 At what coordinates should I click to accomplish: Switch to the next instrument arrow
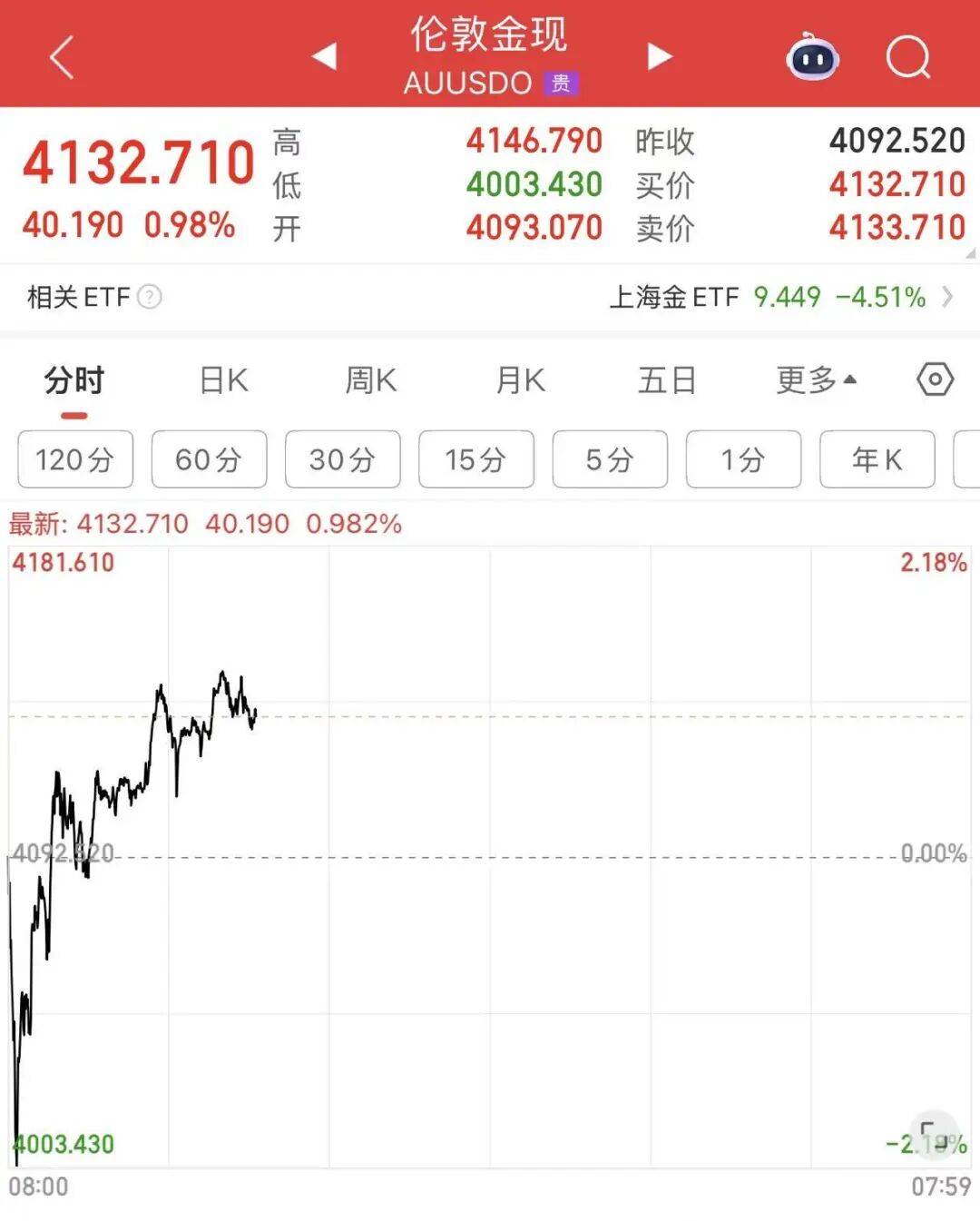(660, 56)
